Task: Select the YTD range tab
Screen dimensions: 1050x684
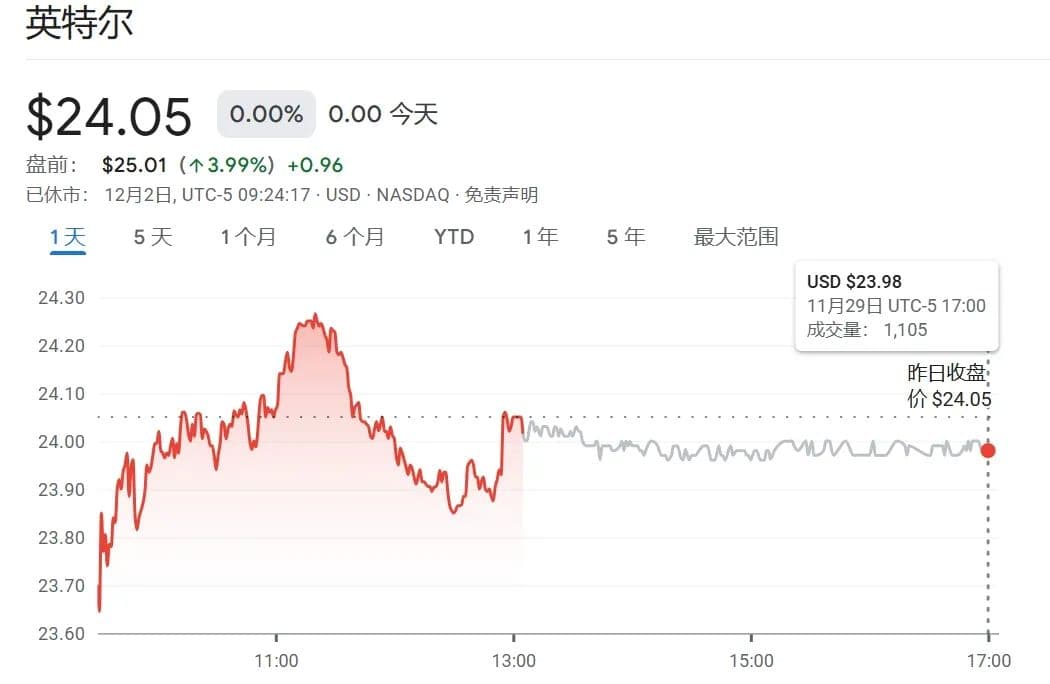Action: point(454,237)
